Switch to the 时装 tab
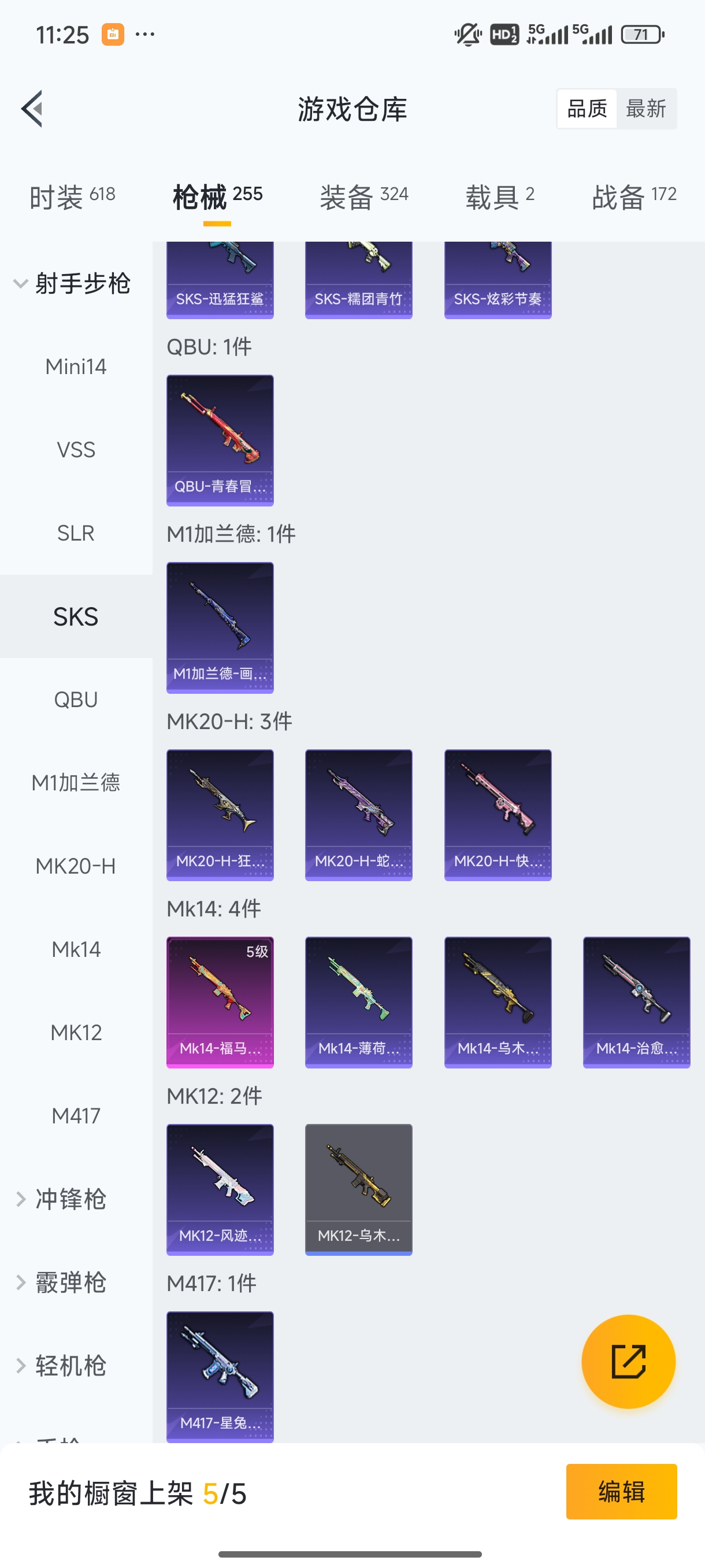Image resolution: width=705 pixels, height=1568 pixels. 72,197
